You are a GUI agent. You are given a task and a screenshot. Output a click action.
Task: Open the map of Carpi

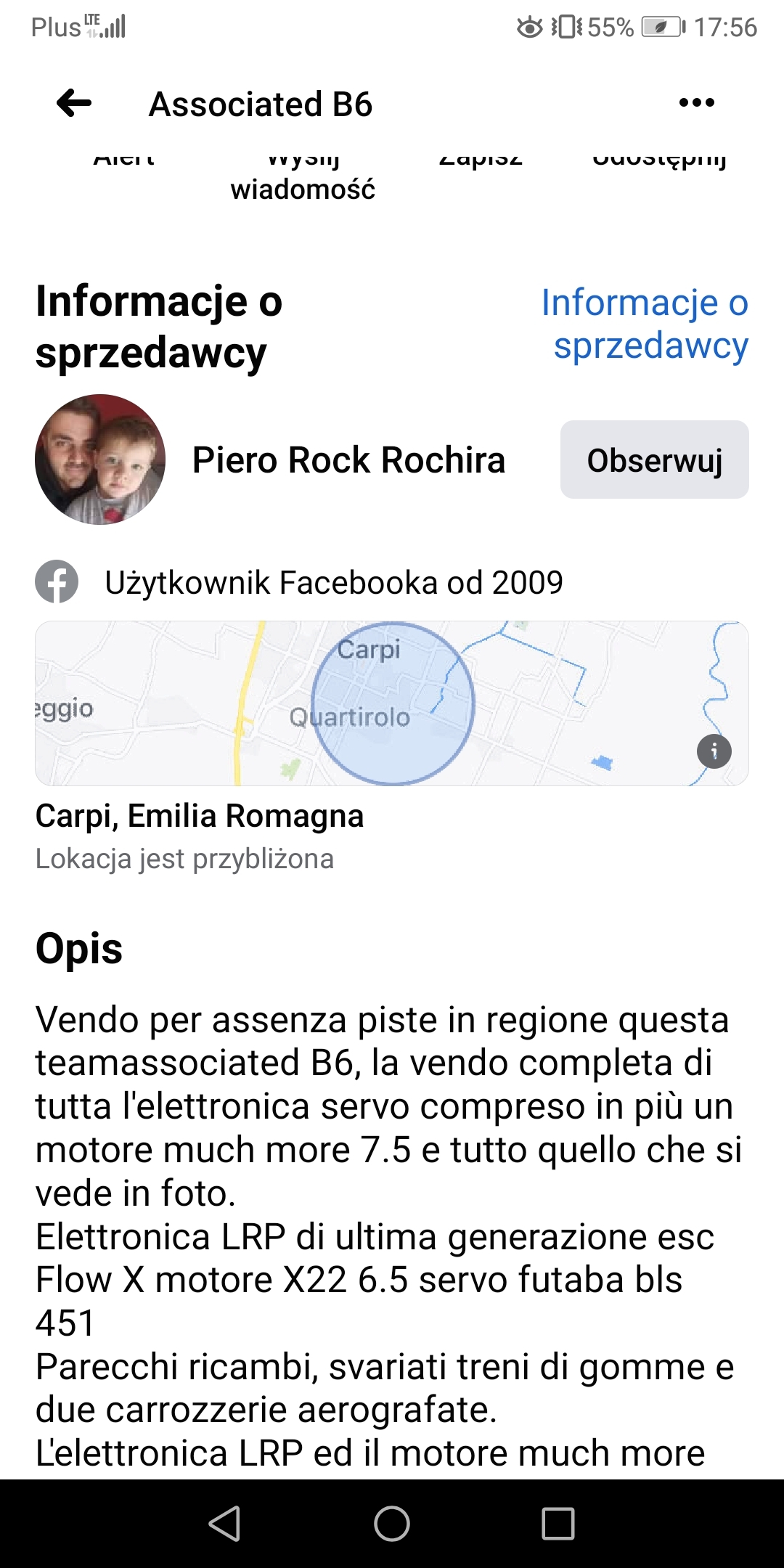pyautogui.click(x=392, y=703)
